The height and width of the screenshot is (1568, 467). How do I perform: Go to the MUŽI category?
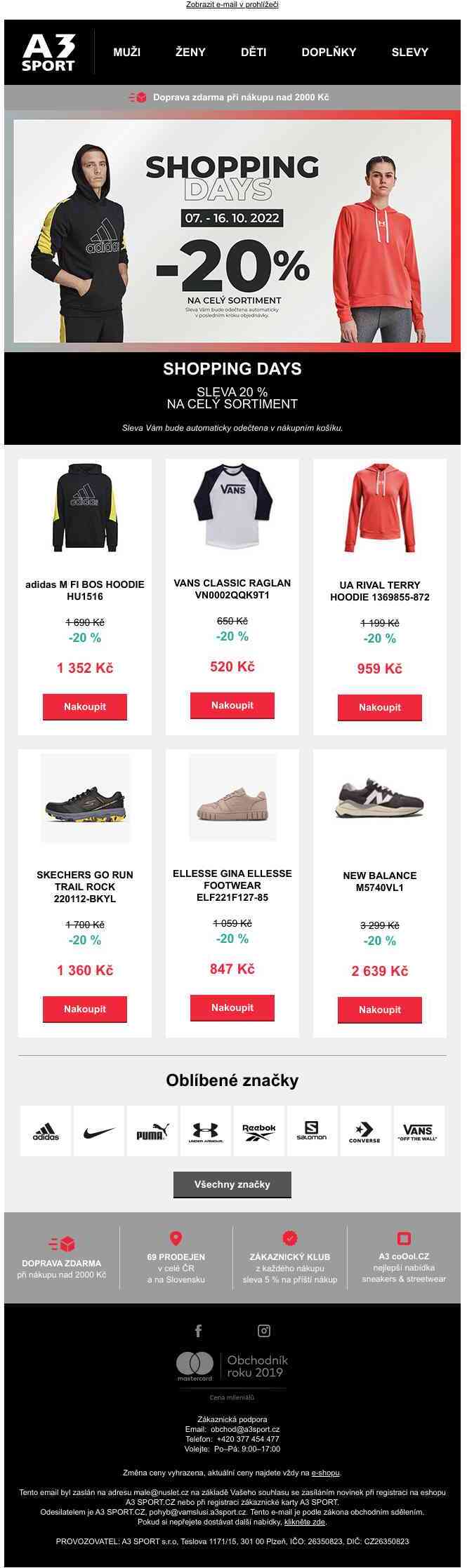pos(127,52)
